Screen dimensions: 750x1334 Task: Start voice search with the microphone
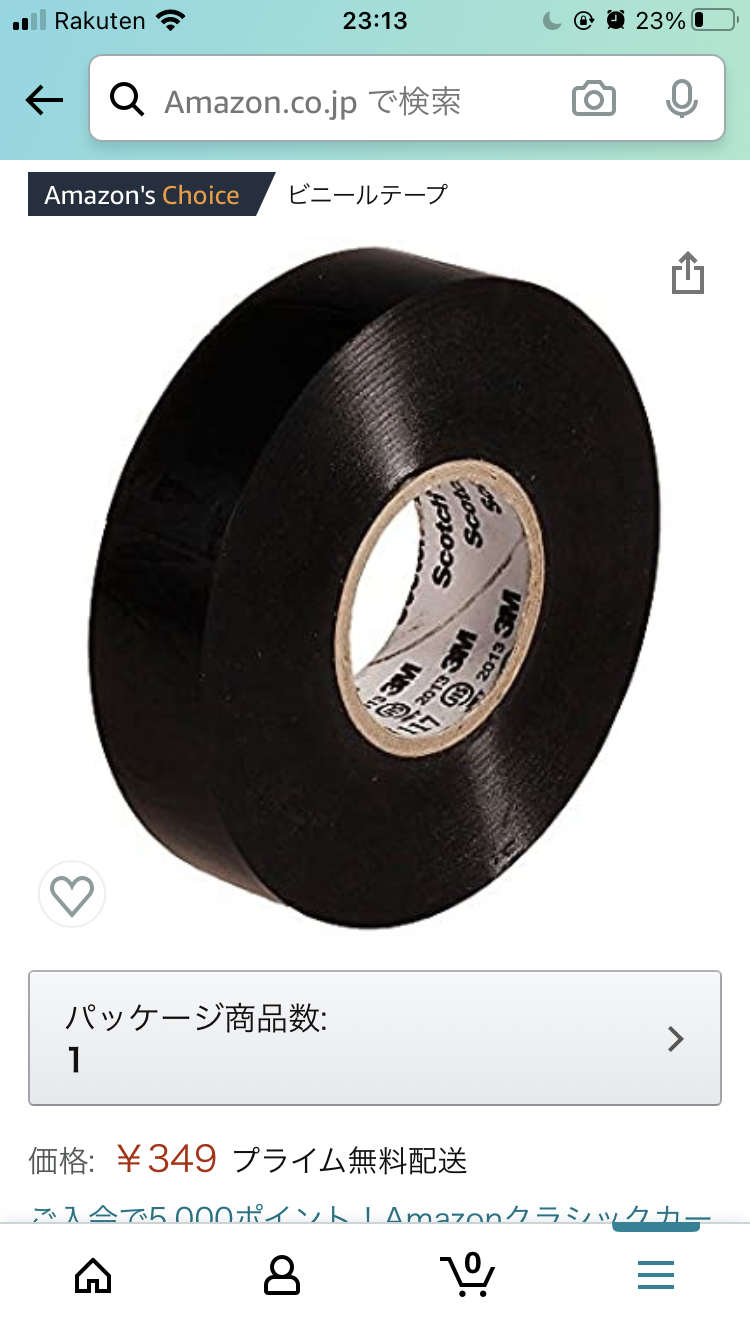tap(681, 99)
